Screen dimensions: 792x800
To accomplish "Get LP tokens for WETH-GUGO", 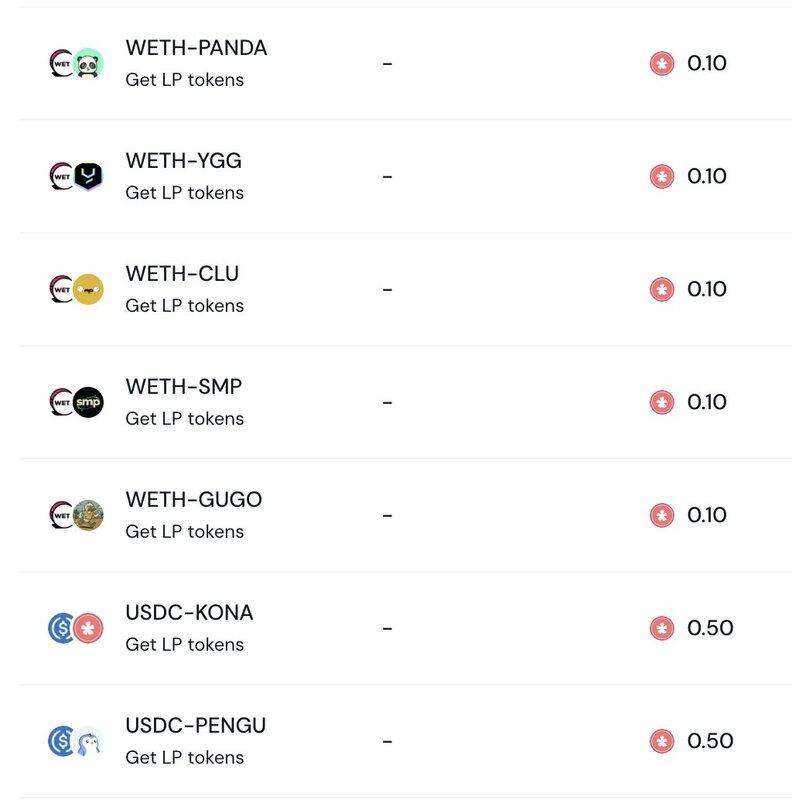I will (184, 532).
